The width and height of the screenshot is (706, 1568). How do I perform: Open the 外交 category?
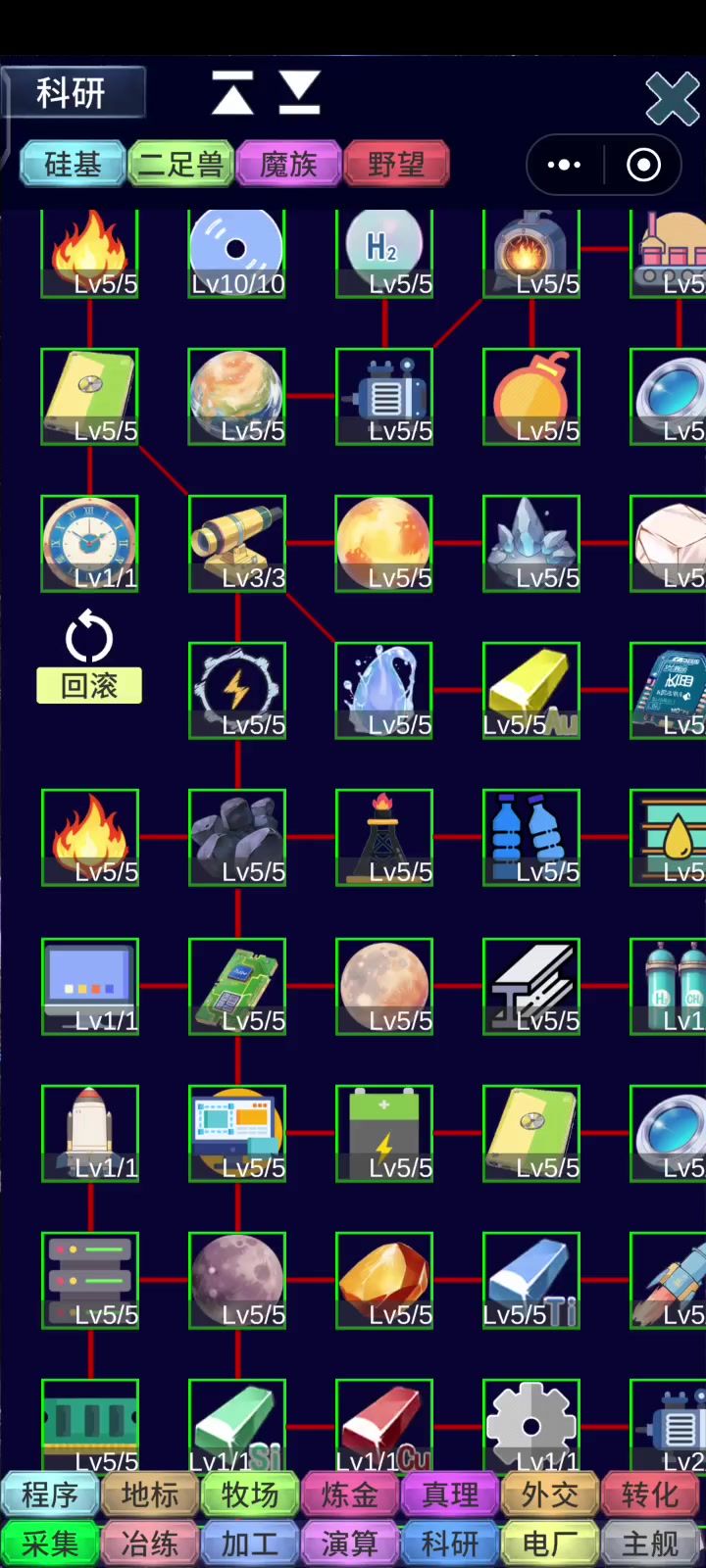click(549, 1494)
